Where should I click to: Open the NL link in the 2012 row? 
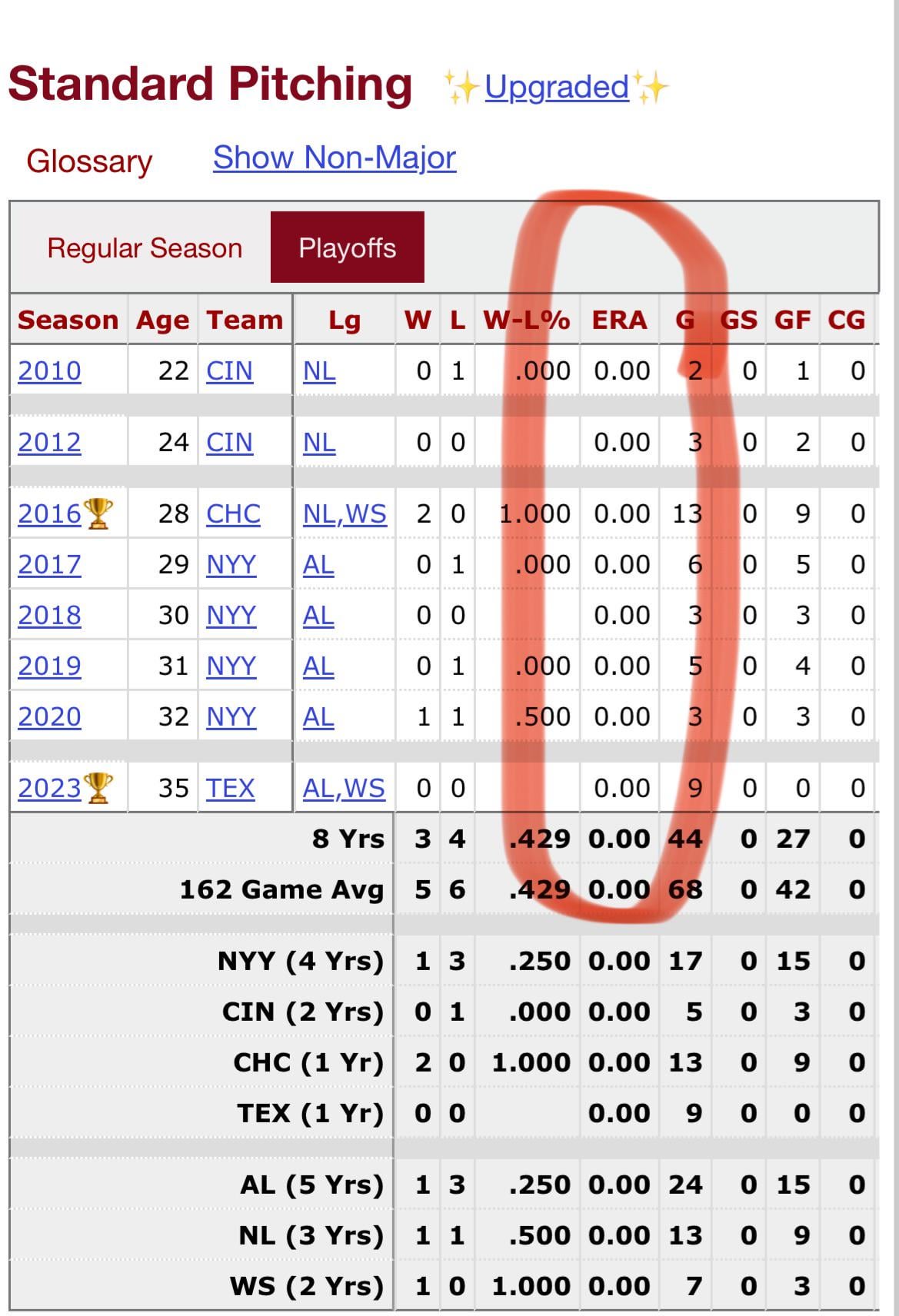(x=319, y=442)
